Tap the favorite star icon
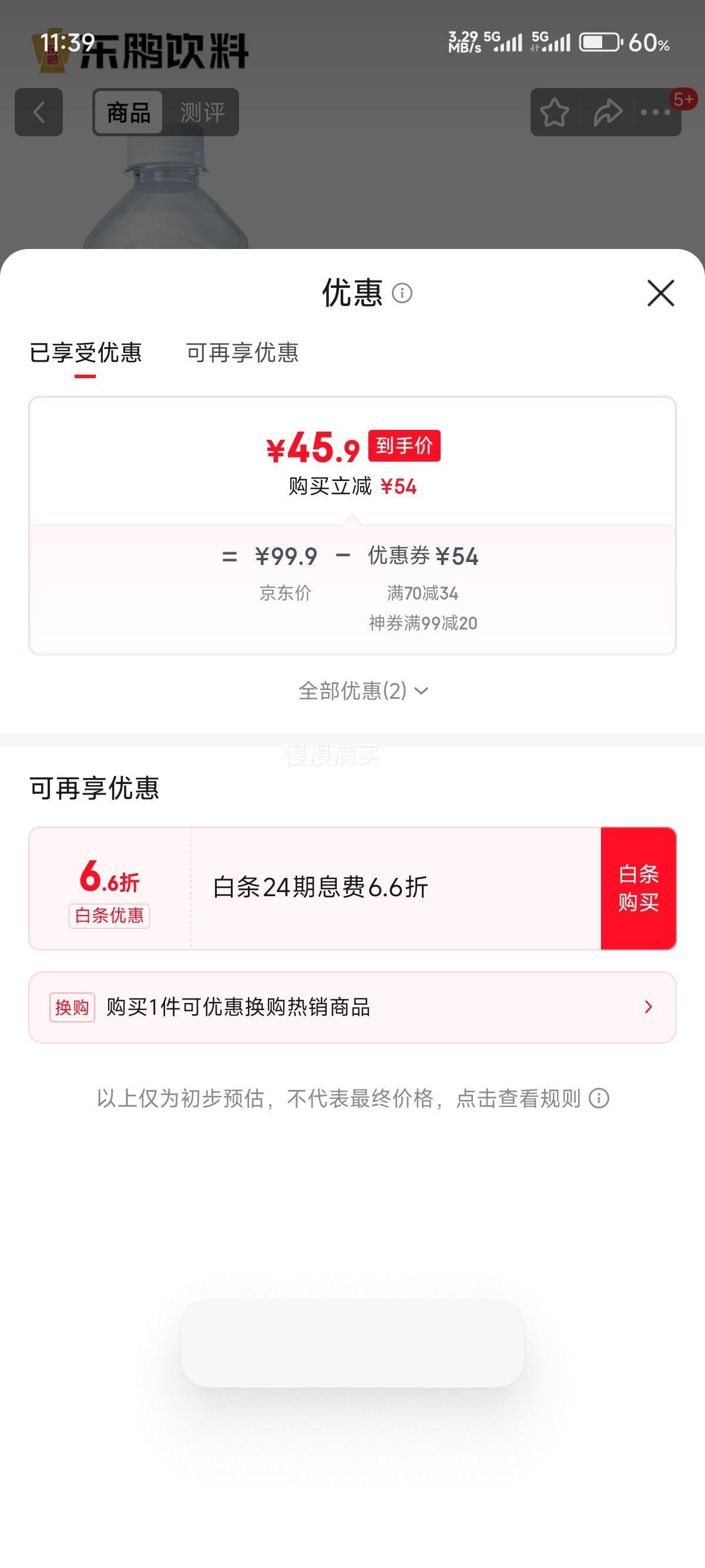 coord(555,113)
